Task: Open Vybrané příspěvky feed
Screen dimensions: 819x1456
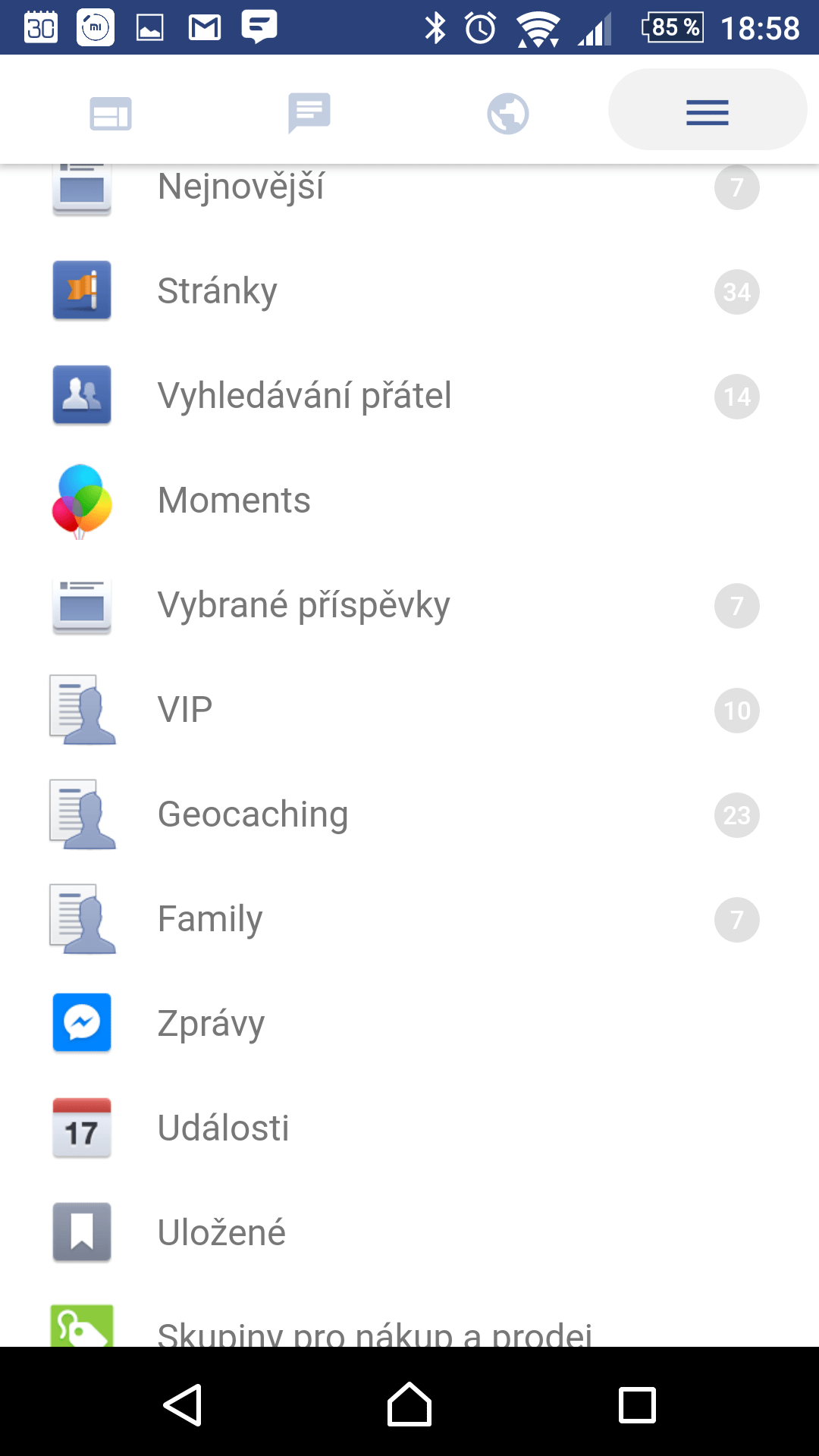Action: (x=409, y=605)
